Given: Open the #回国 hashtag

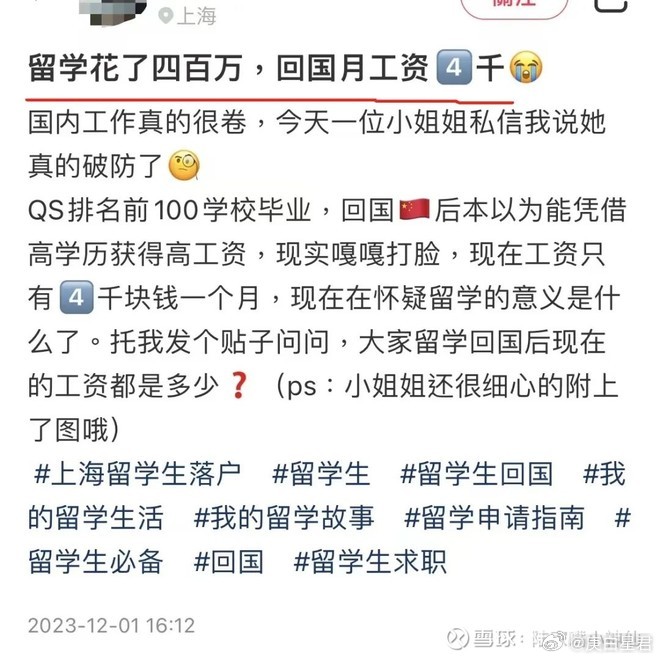Looking at the screenshot, I should [x=228, y=561].
